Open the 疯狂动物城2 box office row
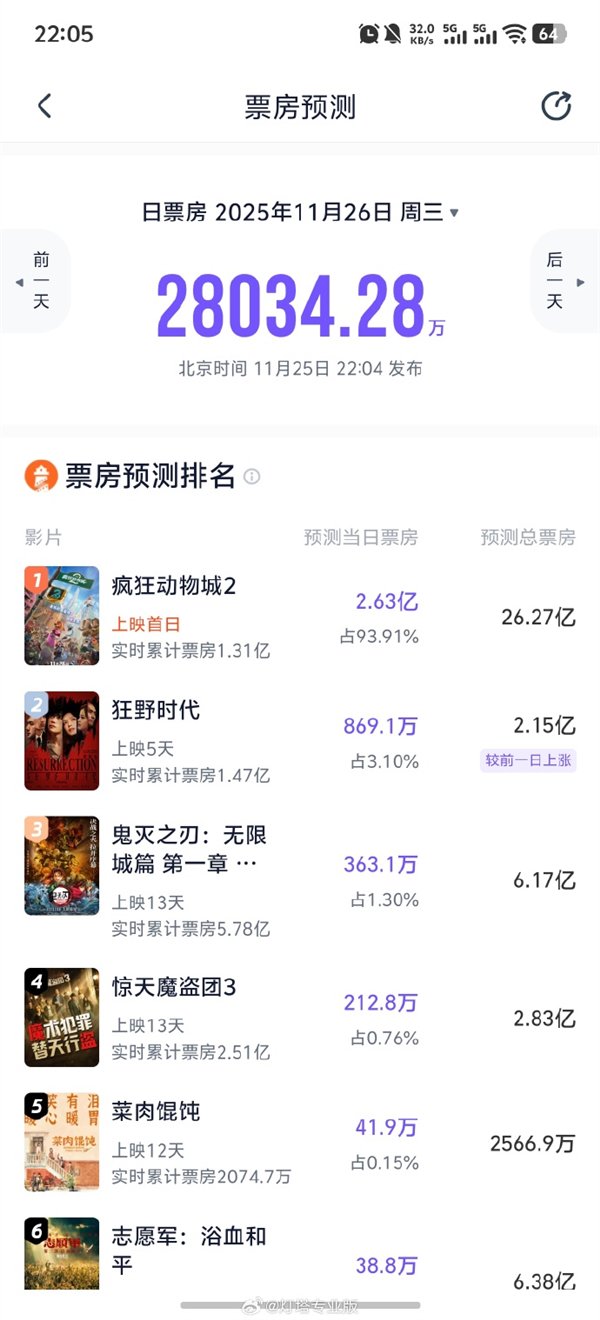Screen dimensions: 600x1320 tap(300, 616)
